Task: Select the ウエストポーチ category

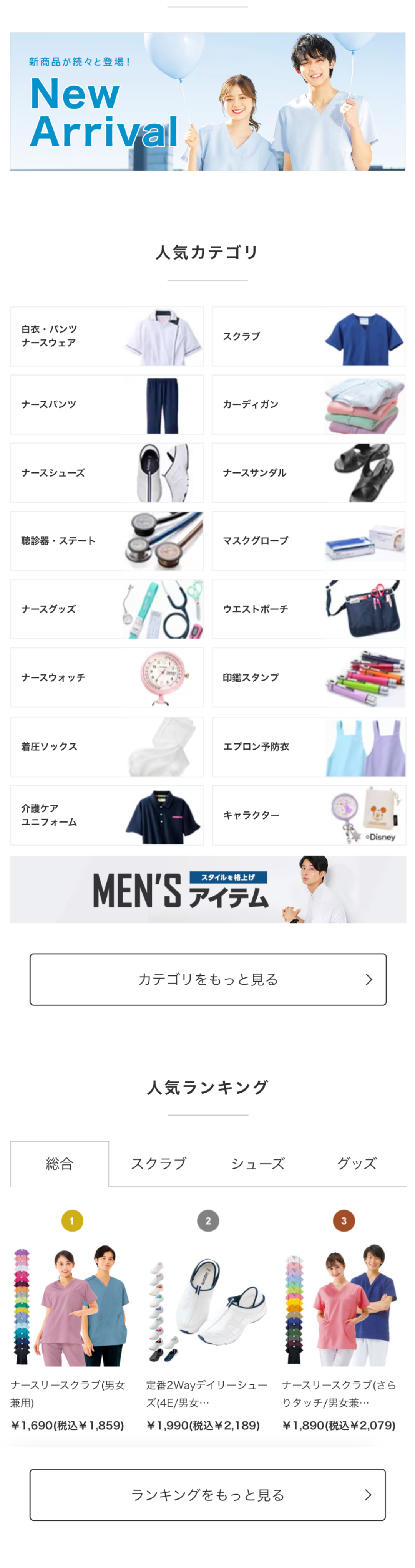Action: click(308, 609)
